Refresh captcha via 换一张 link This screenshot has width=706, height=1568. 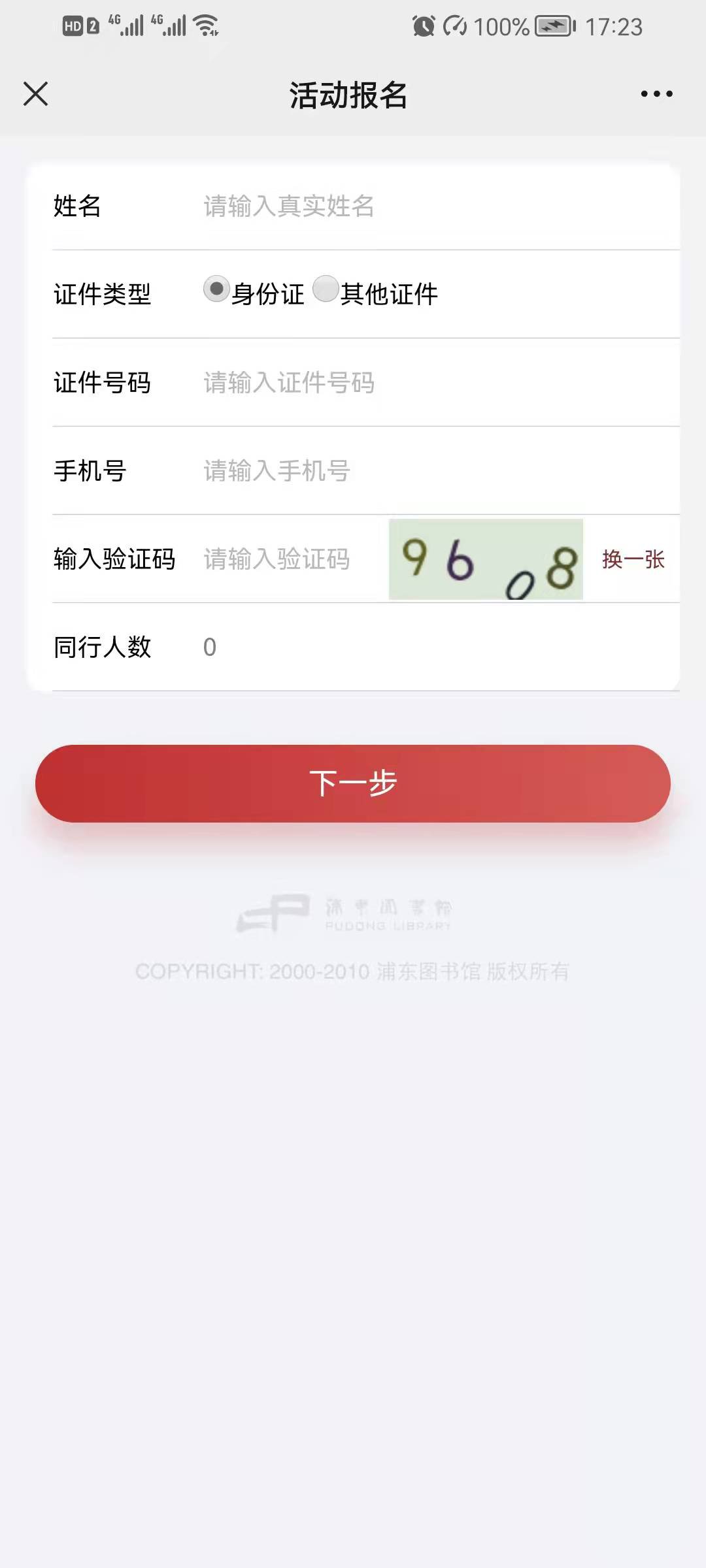tap(633, 559)
